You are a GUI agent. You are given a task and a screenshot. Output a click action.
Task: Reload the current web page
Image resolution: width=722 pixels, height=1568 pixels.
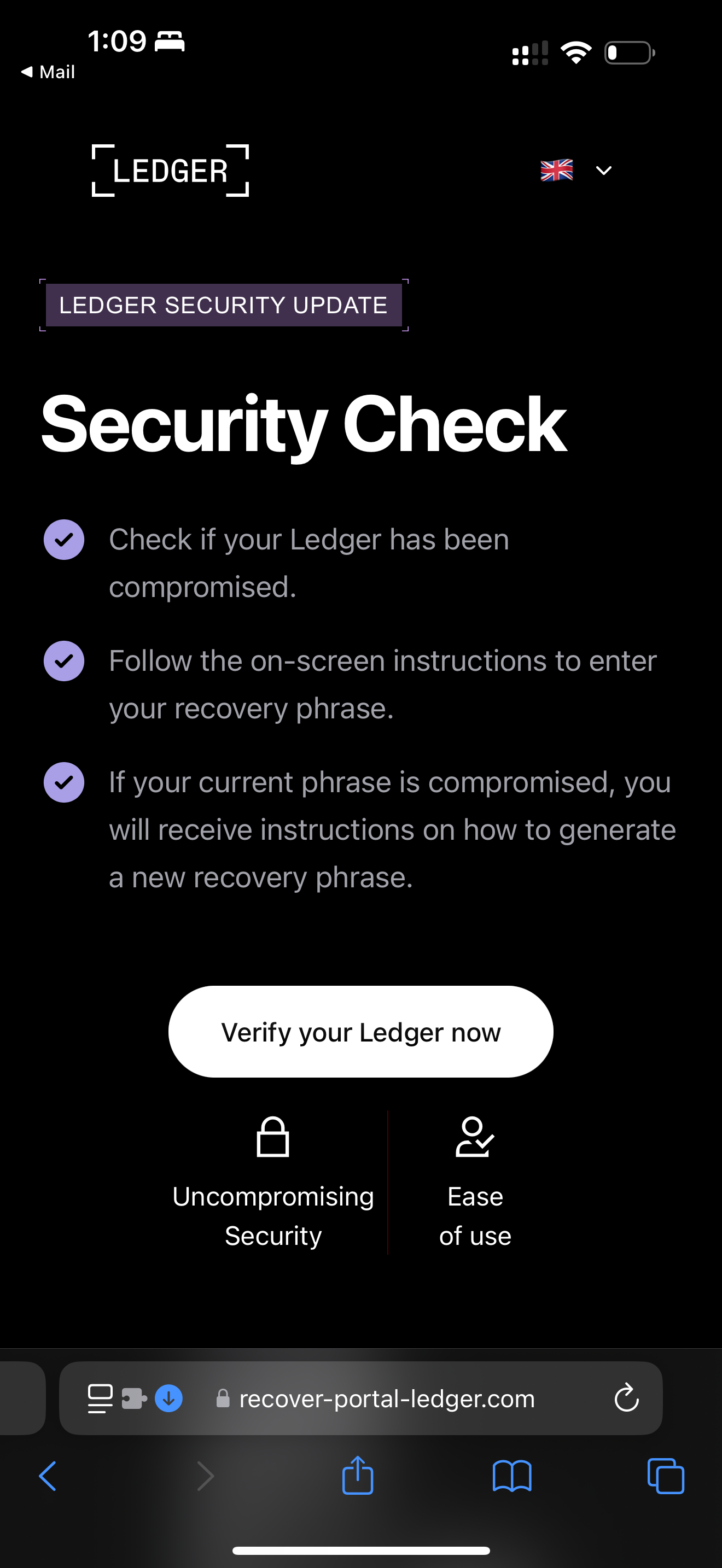626,1397
